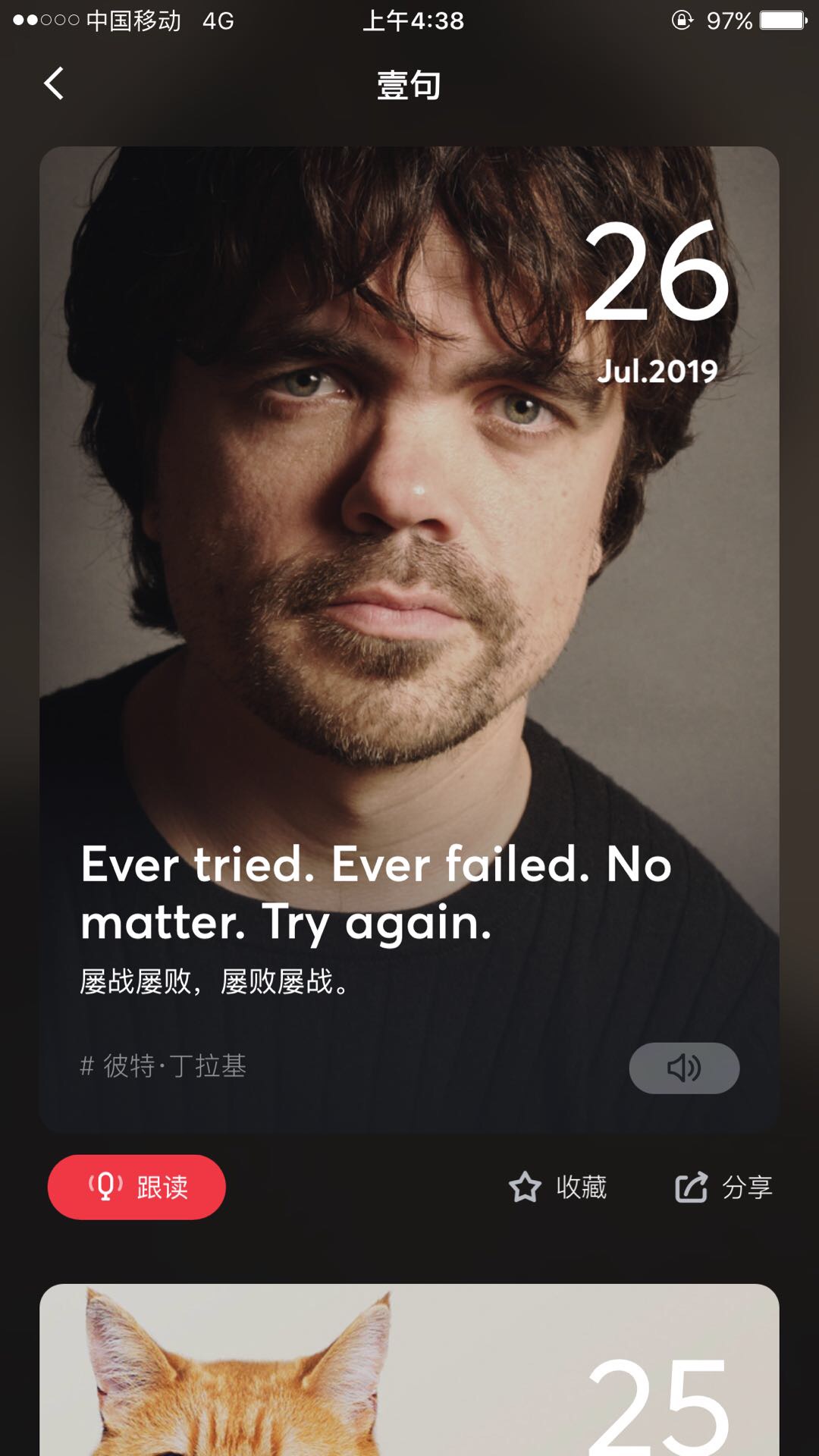The height and width of the screenshot is (1456, 819).
Task: Play audio of the July 26 quote
Action: 684,1068
